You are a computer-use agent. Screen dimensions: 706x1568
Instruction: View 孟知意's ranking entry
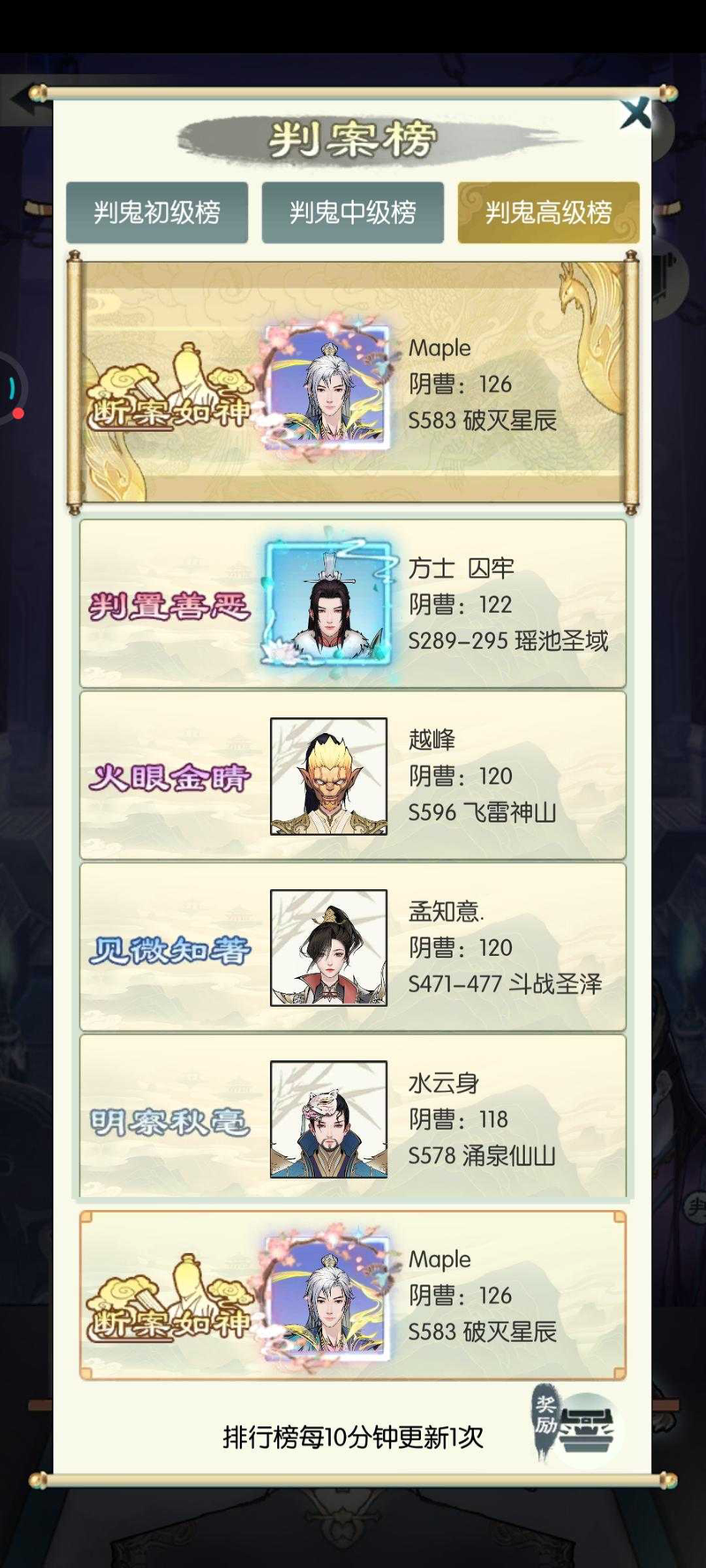click(353, 948)
